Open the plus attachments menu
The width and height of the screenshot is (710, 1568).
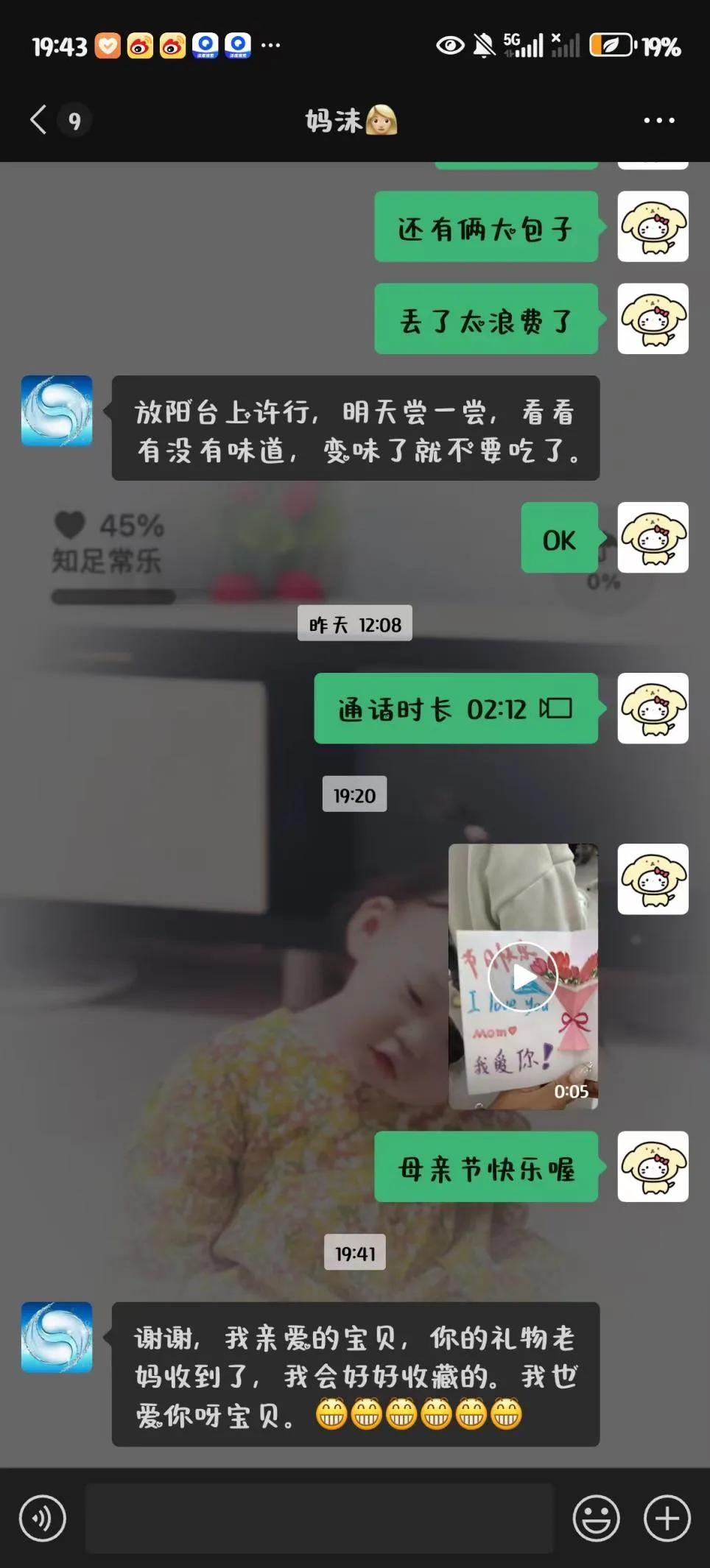(x=667, y=1518)
